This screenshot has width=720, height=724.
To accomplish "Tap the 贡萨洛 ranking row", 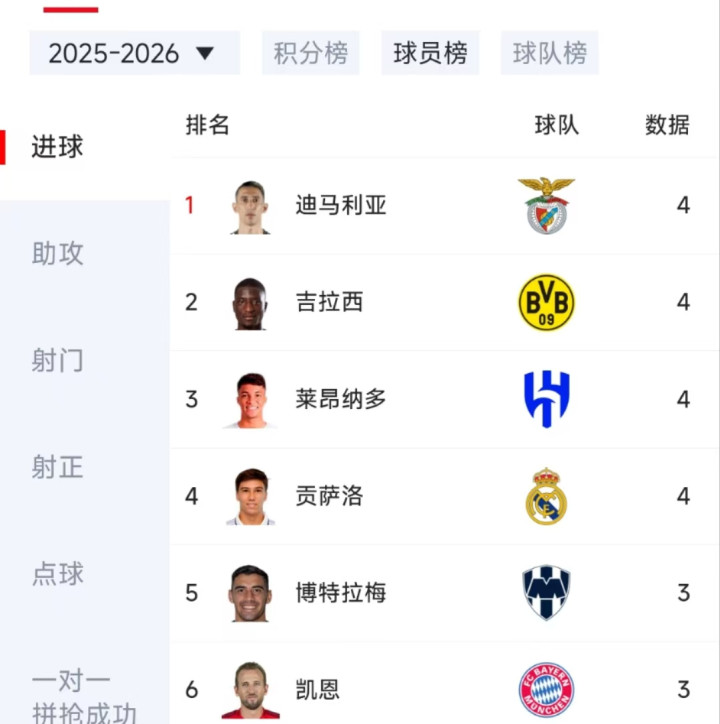I will click(x=329, y=496).
